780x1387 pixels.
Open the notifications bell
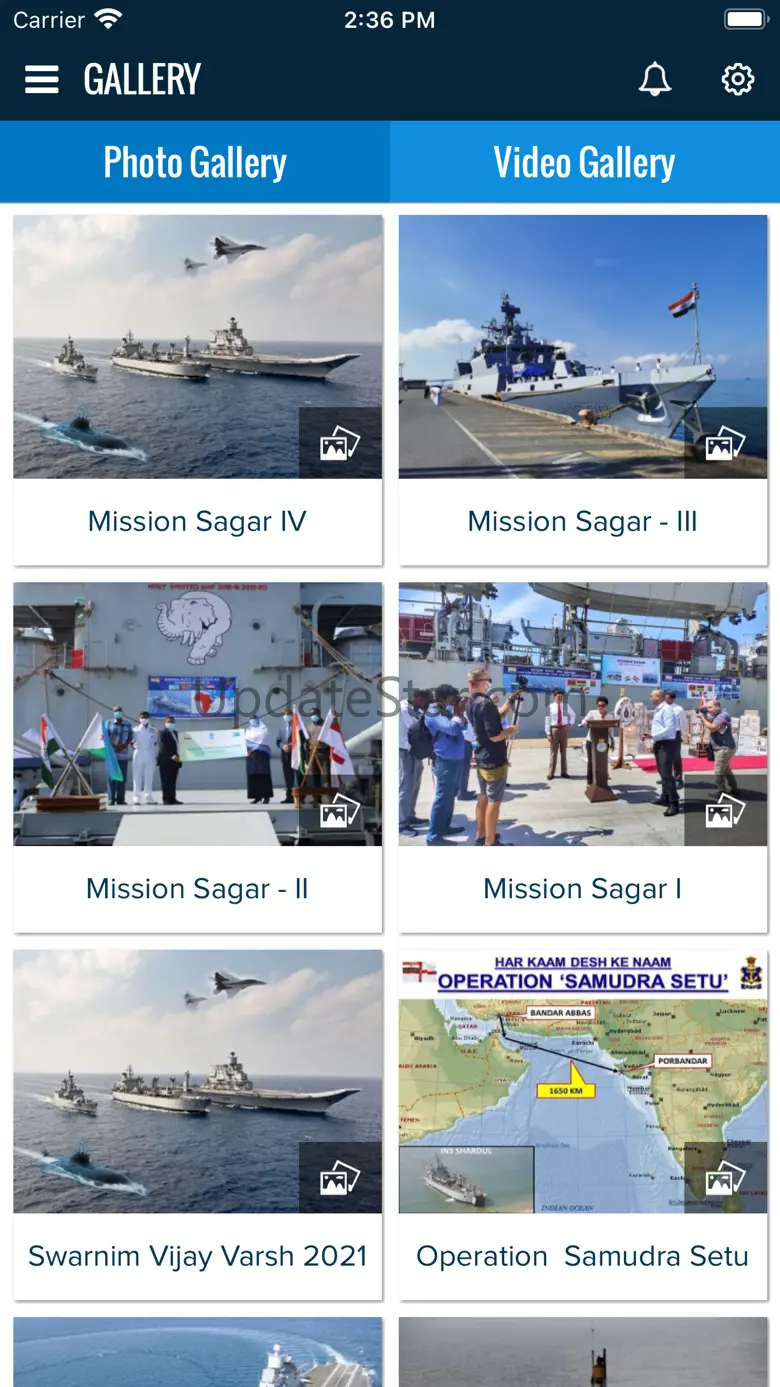point(655,79)
